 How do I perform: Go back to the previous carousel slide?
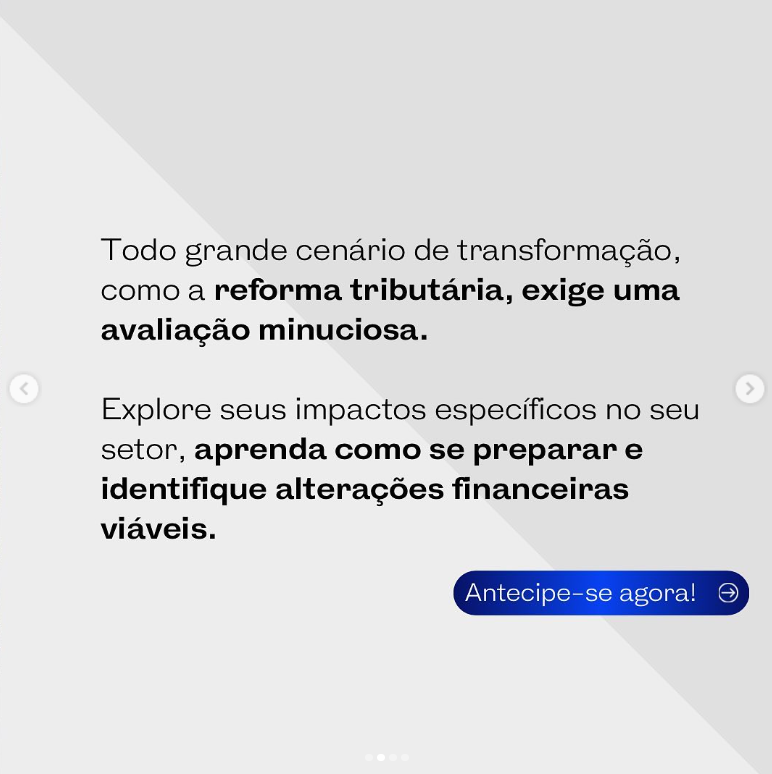pos(24,388)
